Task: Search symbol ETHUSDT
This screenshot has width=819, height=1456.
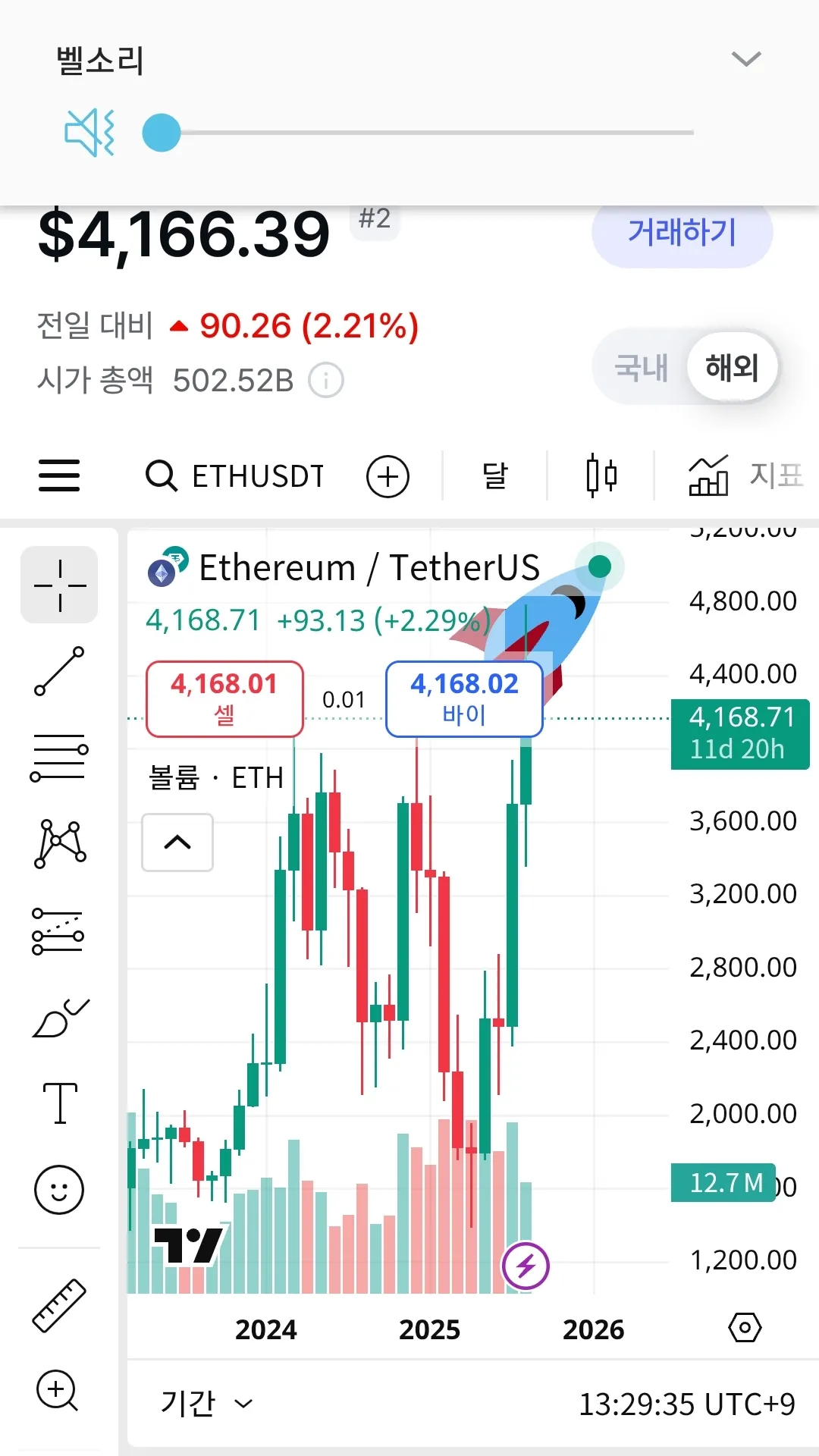Action: [235, 476]
